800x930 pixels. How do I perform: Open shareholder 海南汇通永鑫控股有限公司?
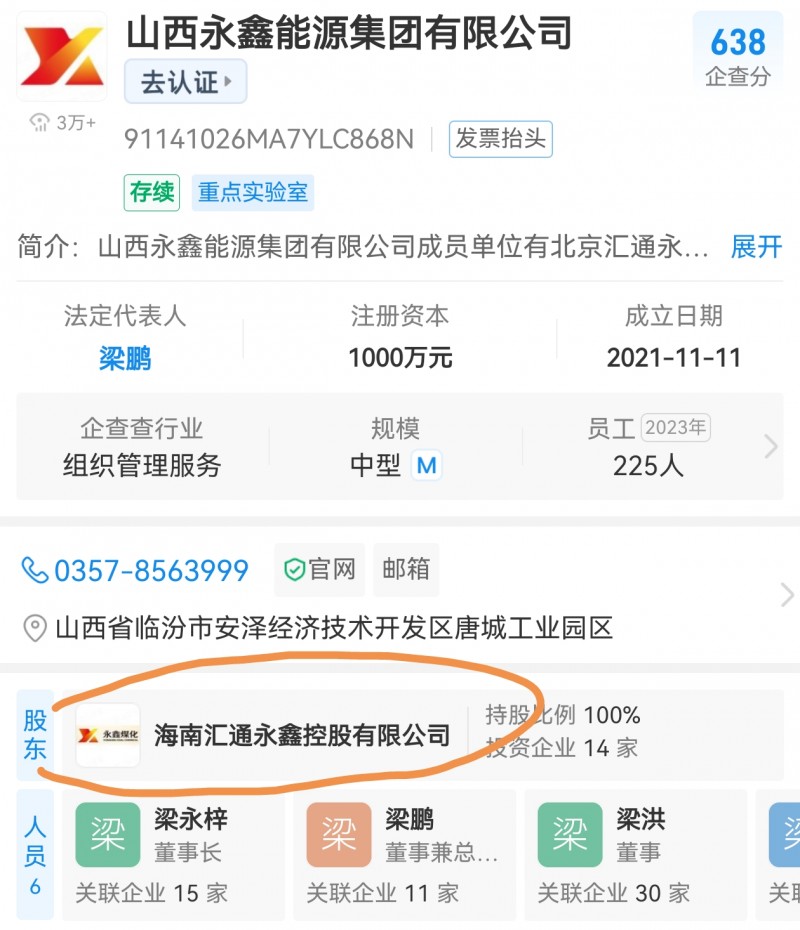pos(302,736)
